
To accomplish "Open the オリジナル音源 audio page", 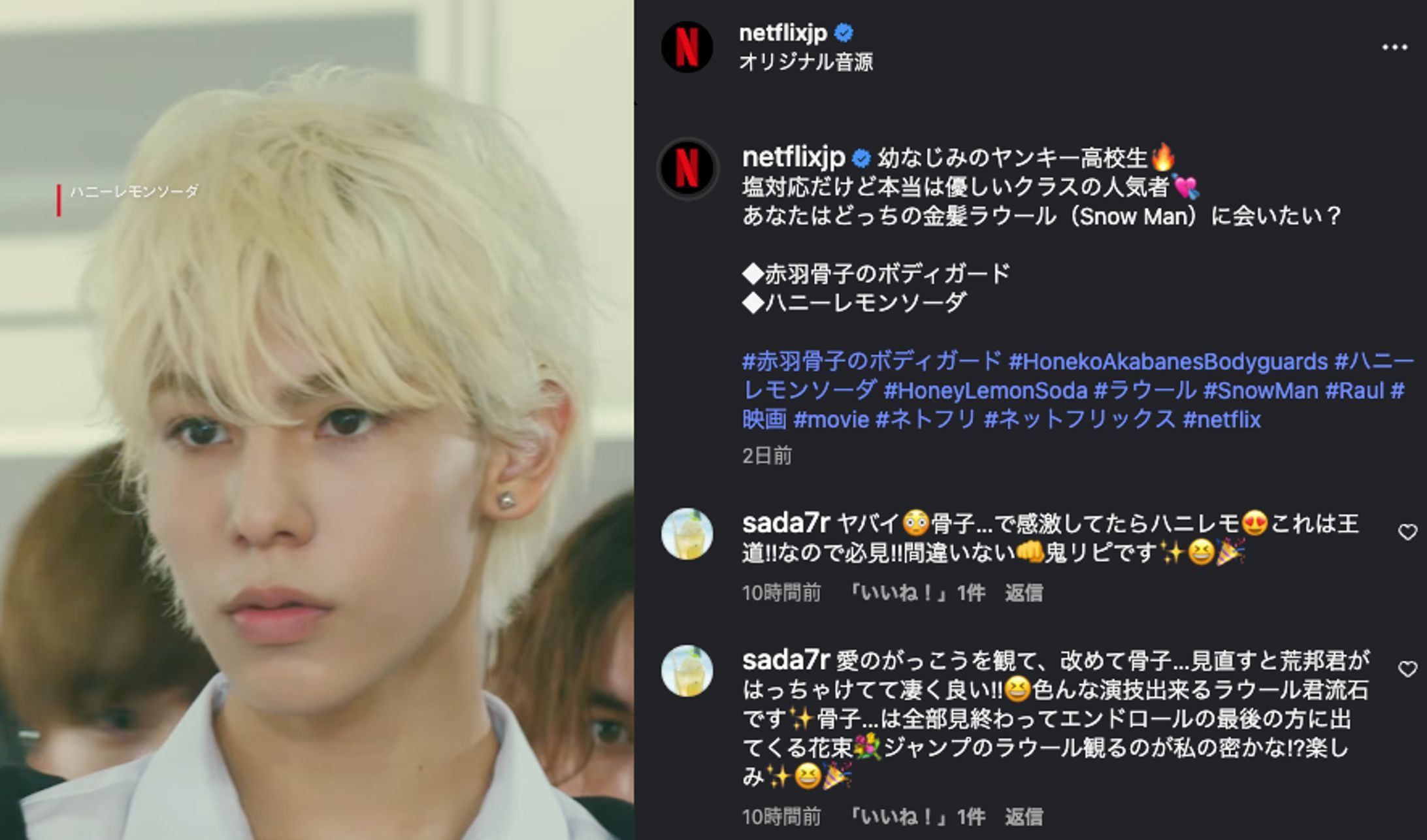I will [805, 62].
